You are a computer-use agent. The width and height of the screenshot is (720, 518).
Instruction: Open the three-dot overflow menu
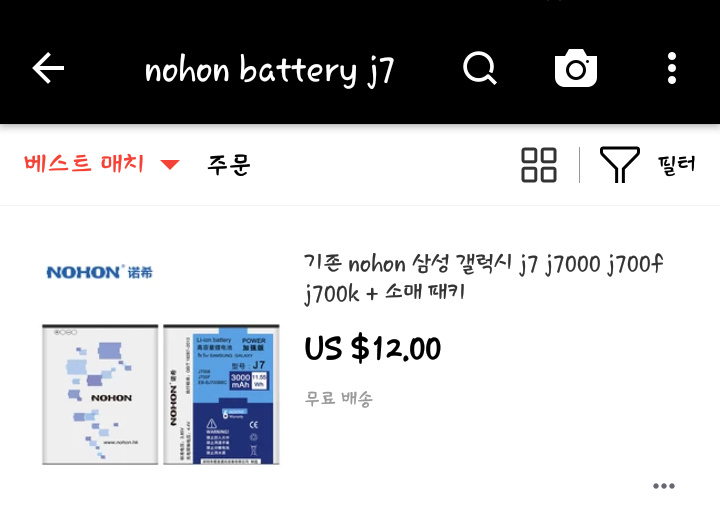pyautogui.click(x=672, y=68)
